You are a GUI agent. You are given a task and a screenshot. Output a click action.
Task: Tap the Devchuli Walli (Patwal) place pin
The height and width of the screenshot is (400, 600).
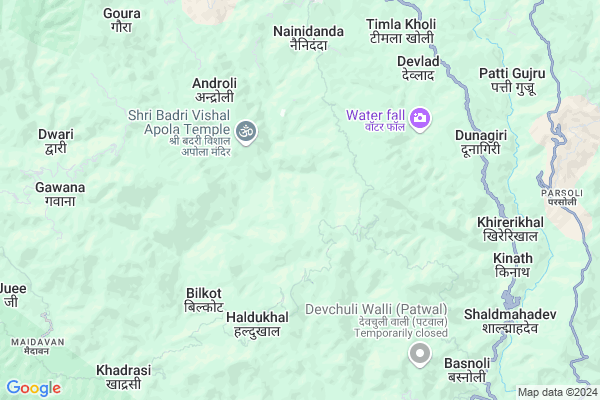(420, 353)
